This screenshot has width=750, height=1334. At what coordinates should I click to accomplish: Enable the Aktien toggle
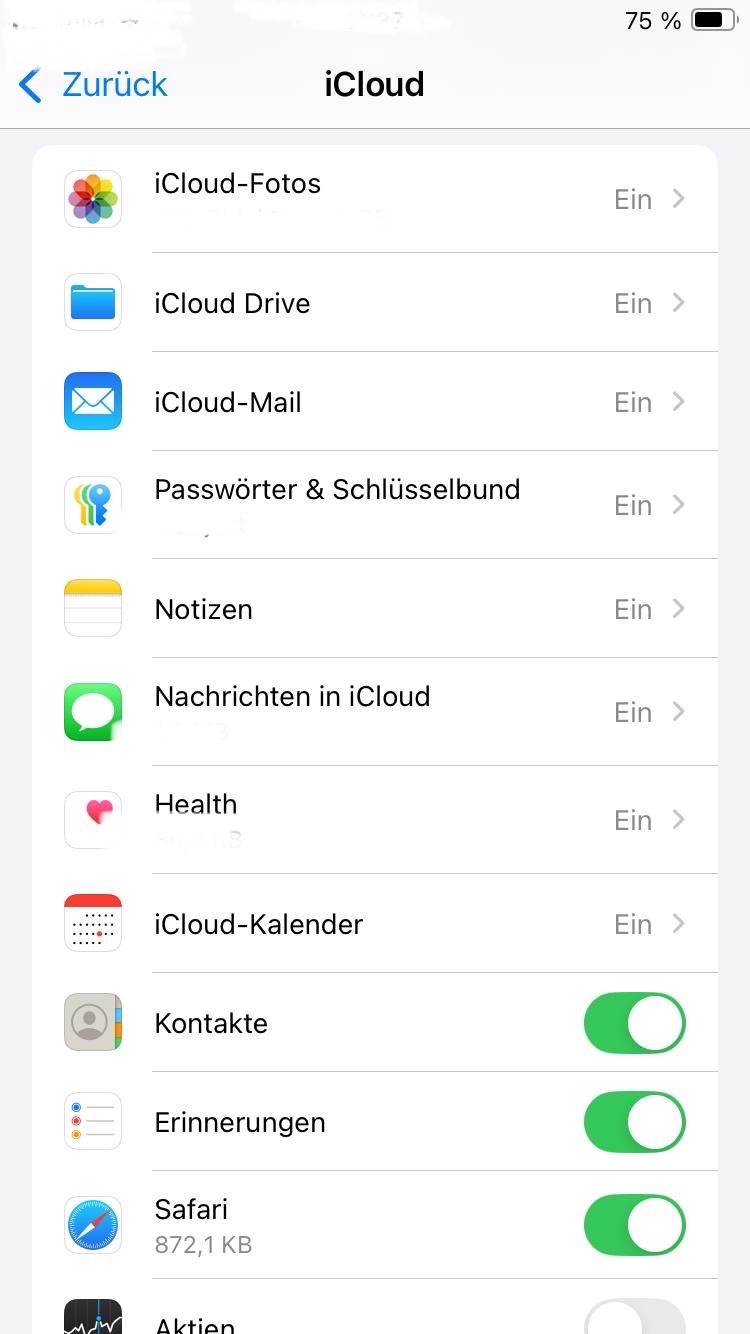634,1318
